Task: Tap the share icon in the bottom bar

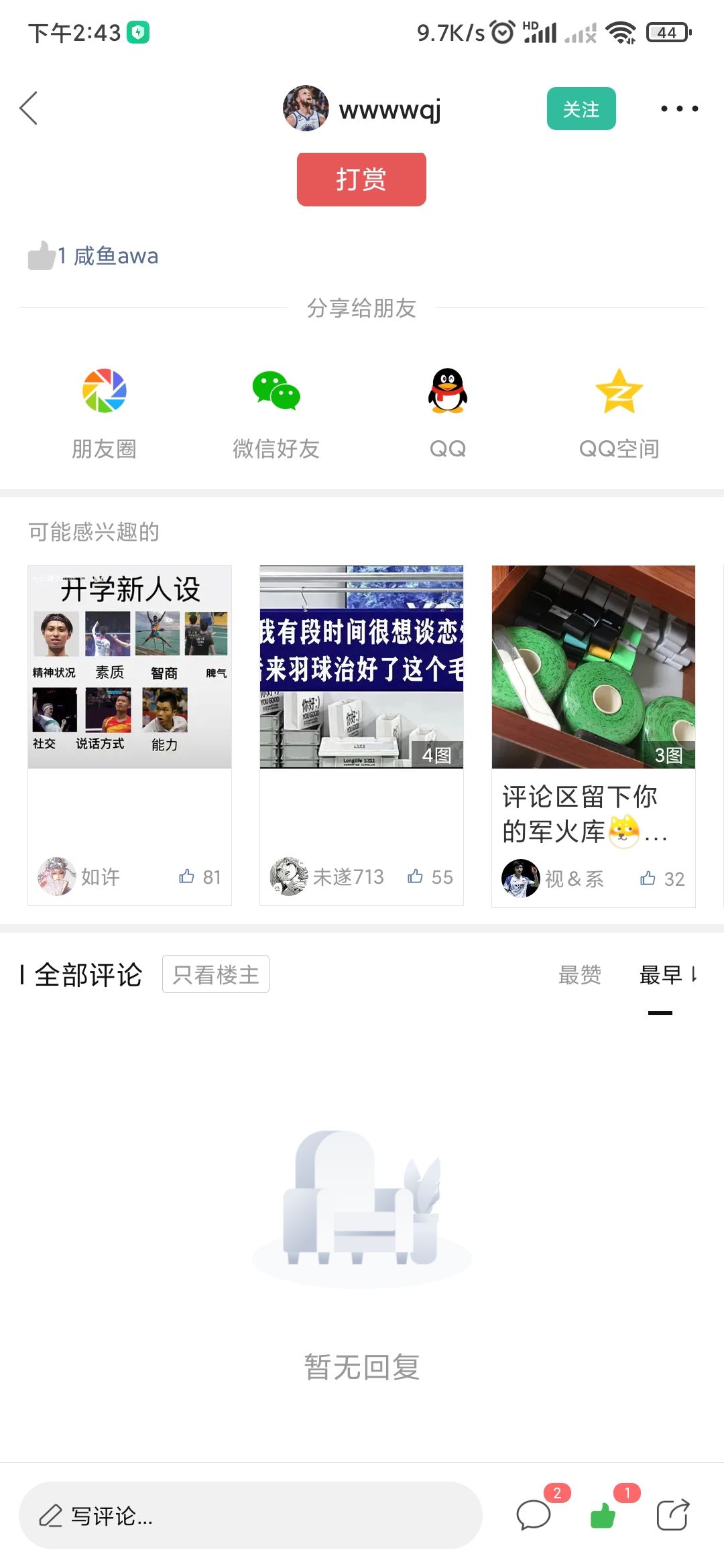Action: pos(672,1516)
